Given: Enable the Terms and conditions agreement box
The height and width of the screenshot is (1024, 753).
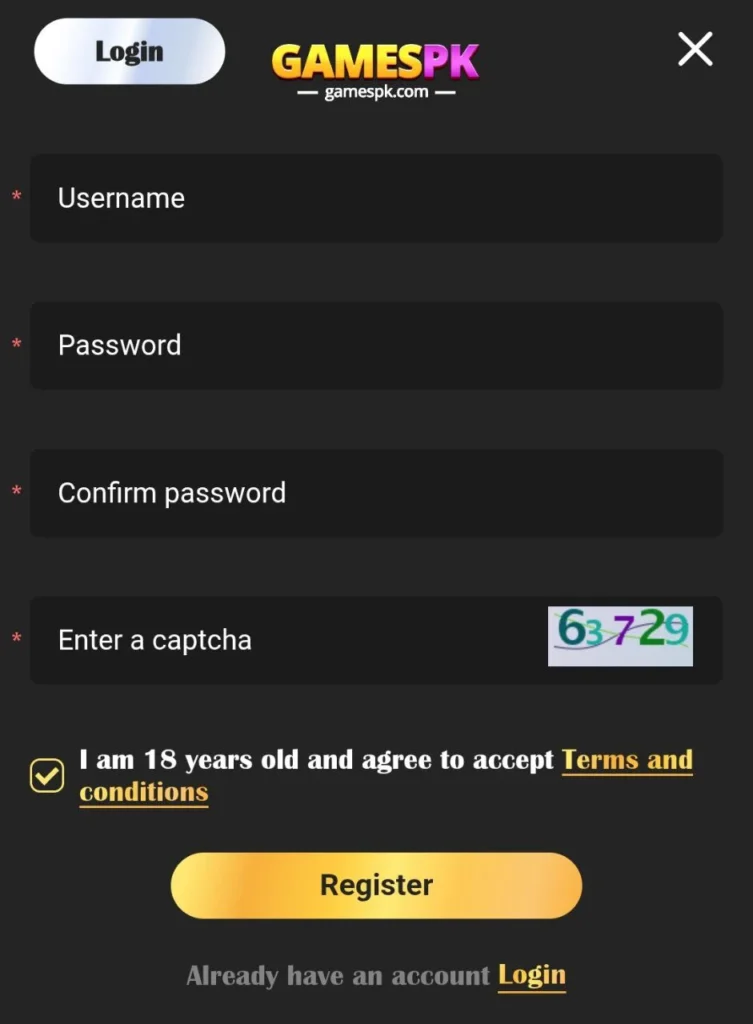Looking at the screenshot, I should 47,775.
